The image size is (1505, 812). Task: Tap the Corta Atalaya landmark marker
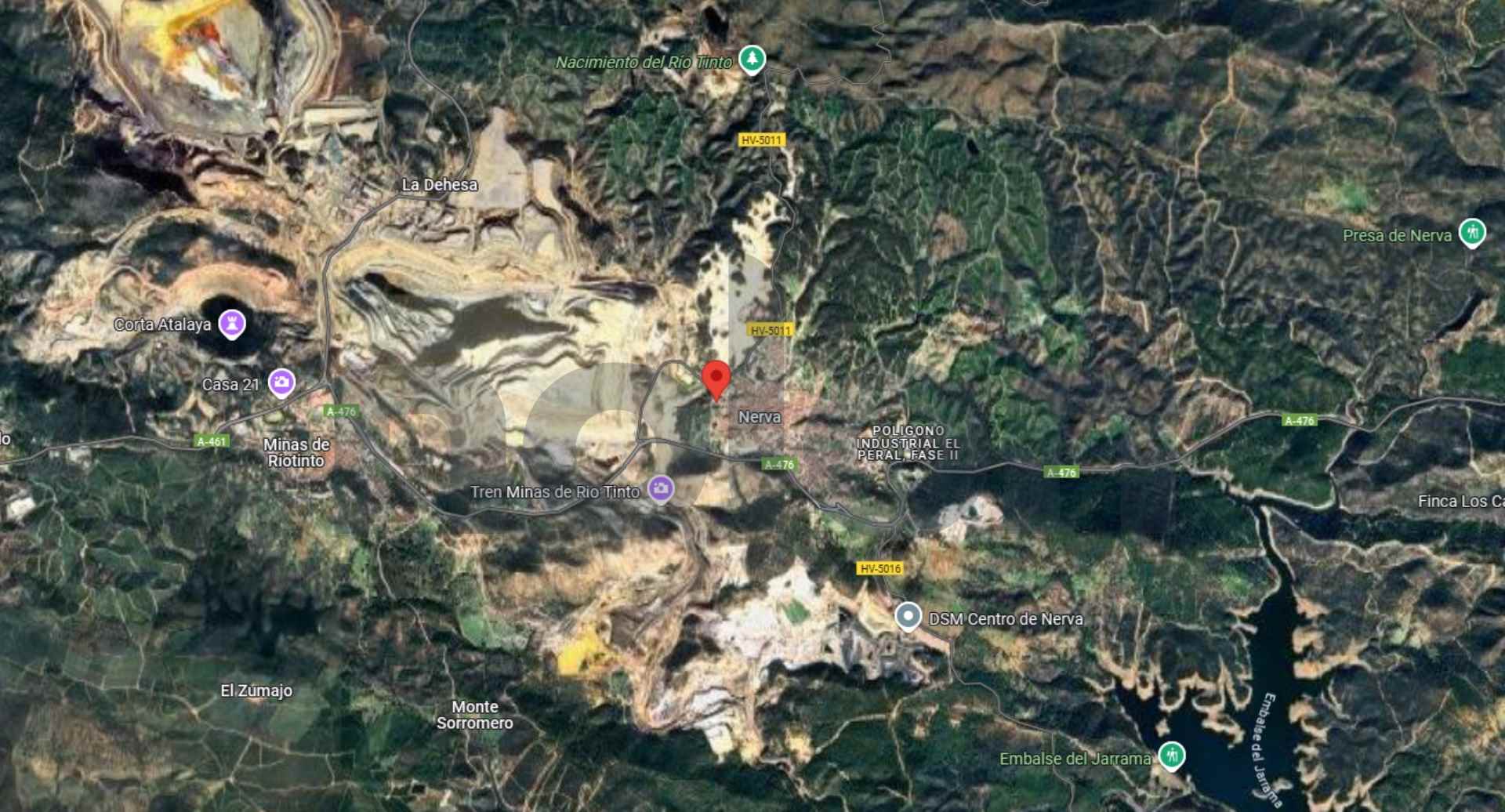[x=231, y=323]
